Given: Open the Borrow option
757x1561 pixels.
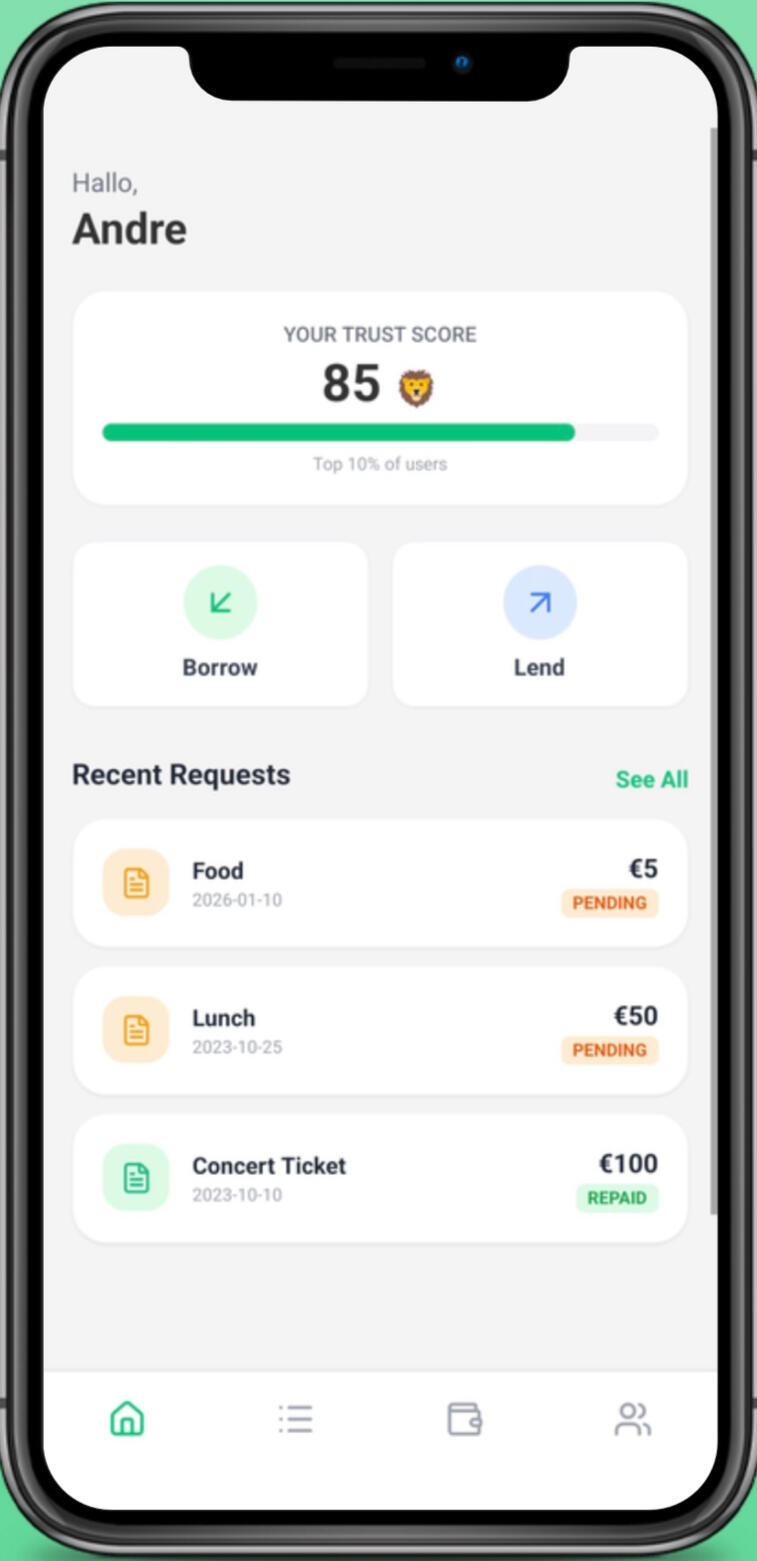Looking at the screenshot, I should [x=220, y=624].
